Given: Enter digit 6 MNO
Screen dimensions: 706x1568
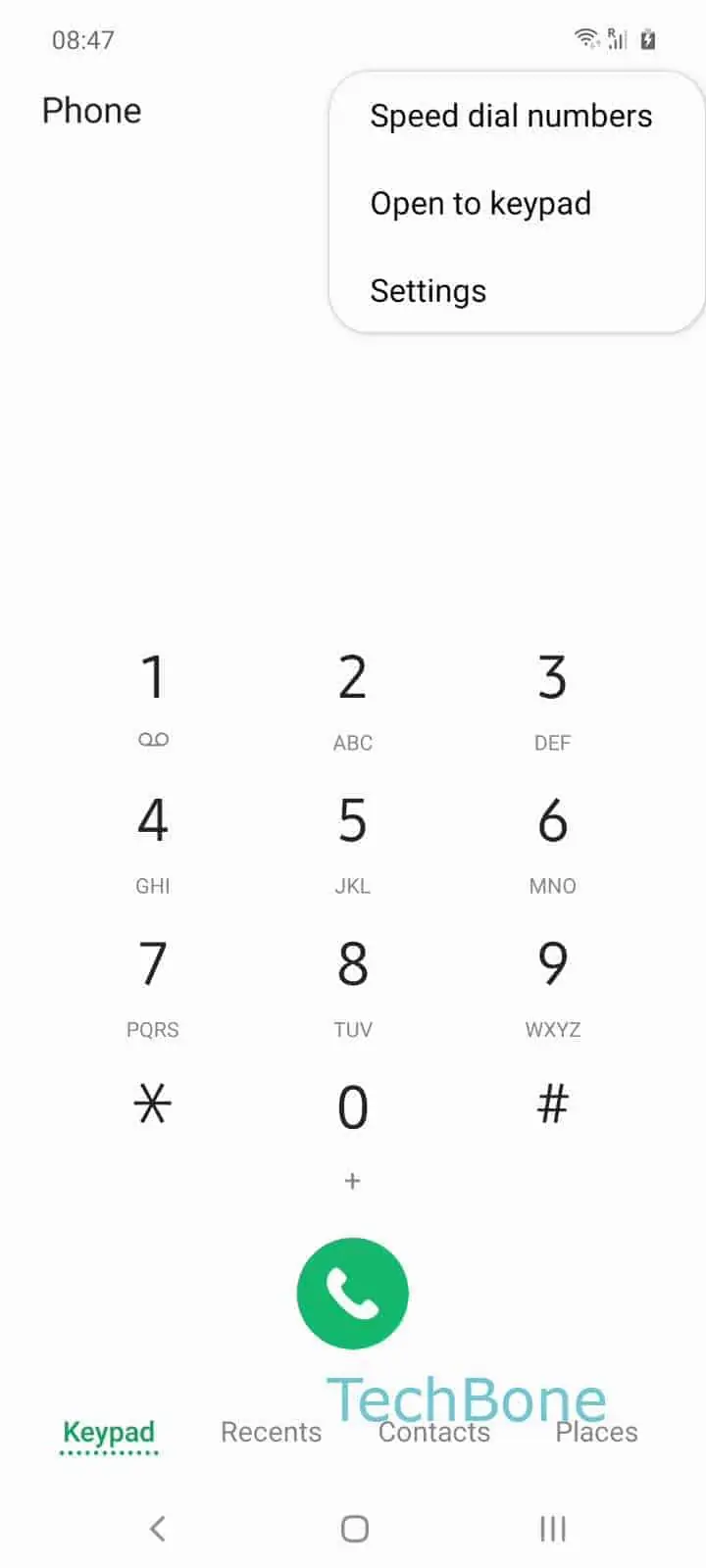Looking at the screenshot, I should (x=552, y=841).
